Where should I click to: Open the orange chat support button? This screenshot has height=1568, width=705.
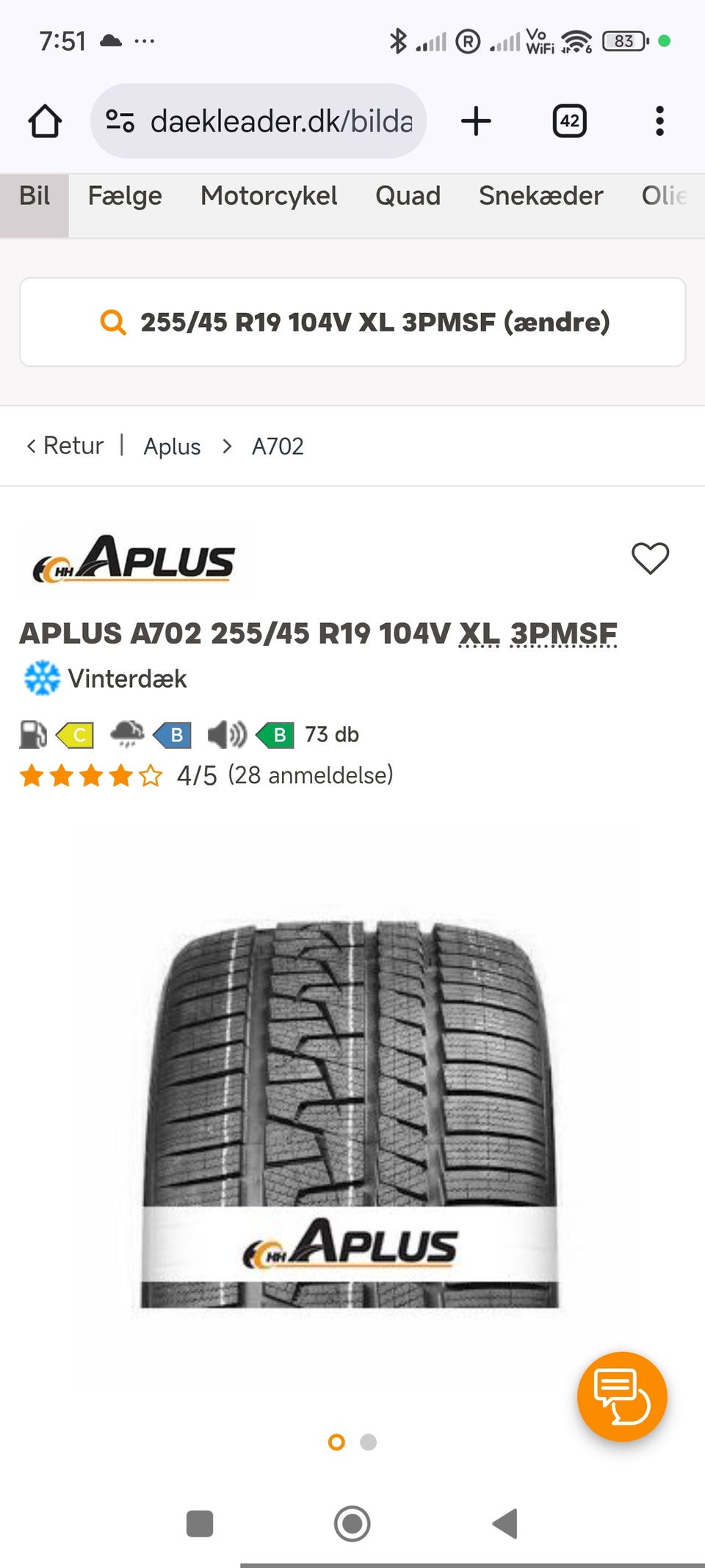(622, 1397)
